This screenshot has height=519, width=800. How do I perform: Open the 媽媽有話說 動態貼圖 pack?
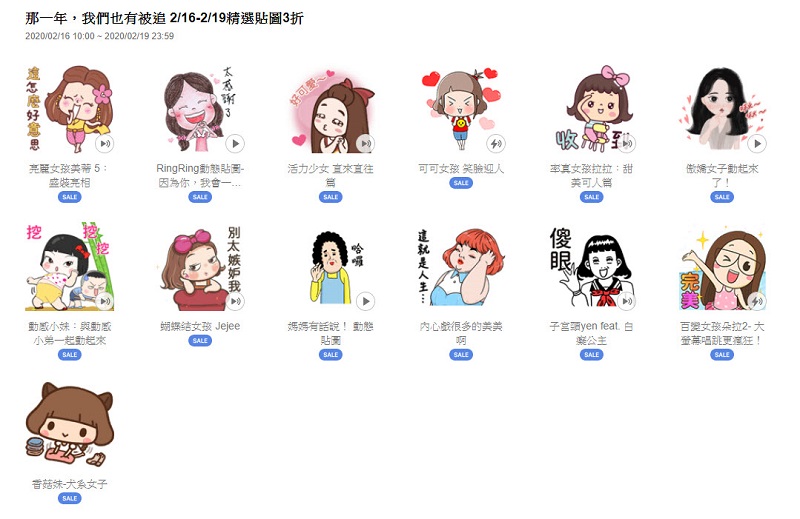(330, 267)
